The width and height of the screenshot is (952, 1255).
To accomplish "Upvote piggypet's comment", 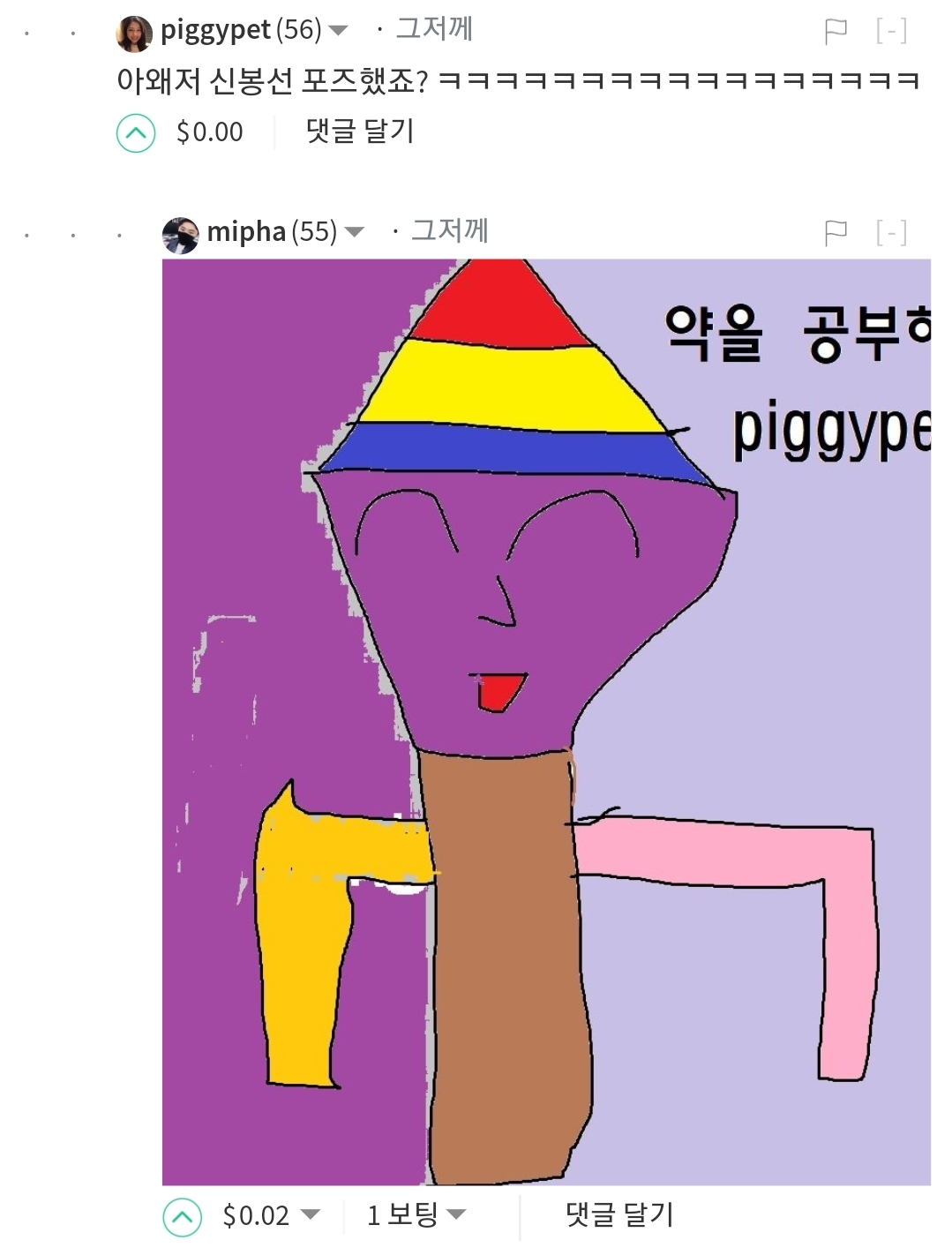I will coord(136,133).
